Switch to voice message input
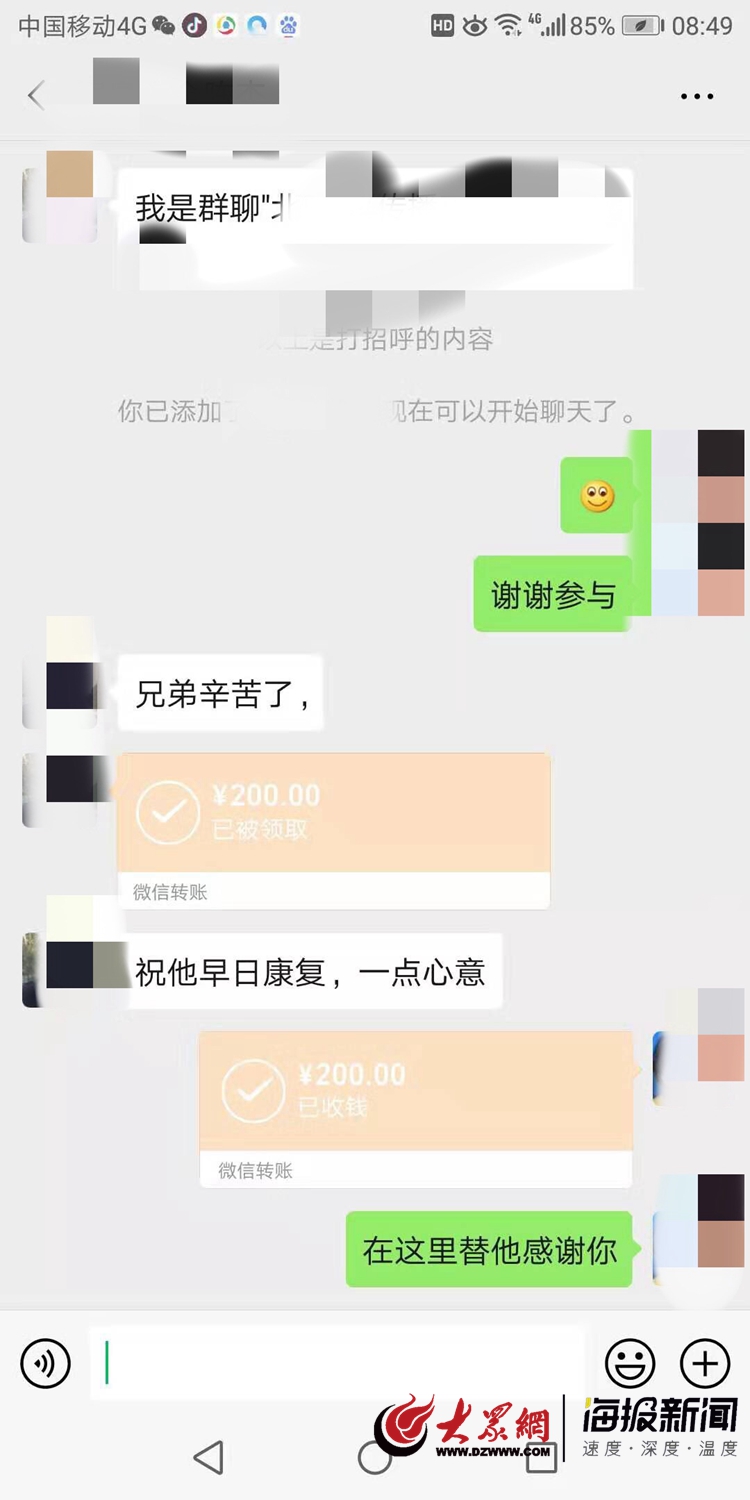This screenshot has height=1500, width=750. point(46,1364)
